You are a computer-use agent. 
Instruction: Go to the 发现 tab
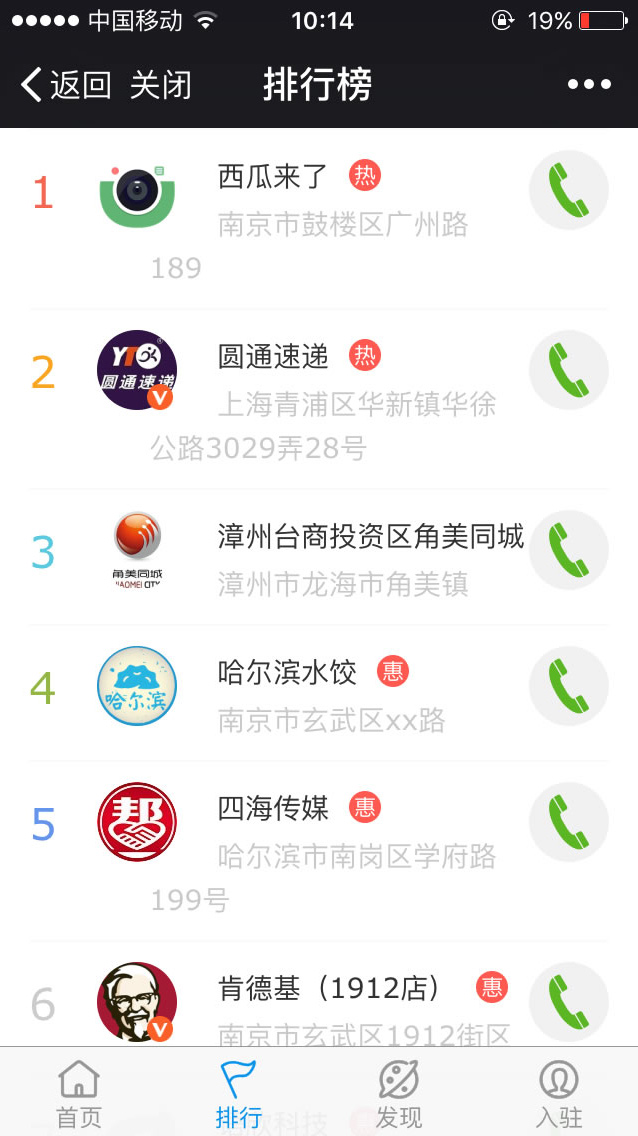pyautogui.click(x=399, y=1094)
